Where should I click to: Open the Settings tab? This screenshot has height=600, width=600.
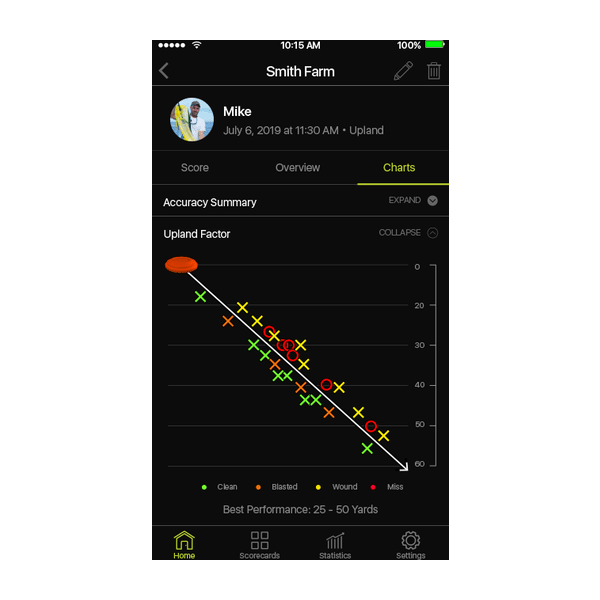pyautogui.click(x=410, y=545)
